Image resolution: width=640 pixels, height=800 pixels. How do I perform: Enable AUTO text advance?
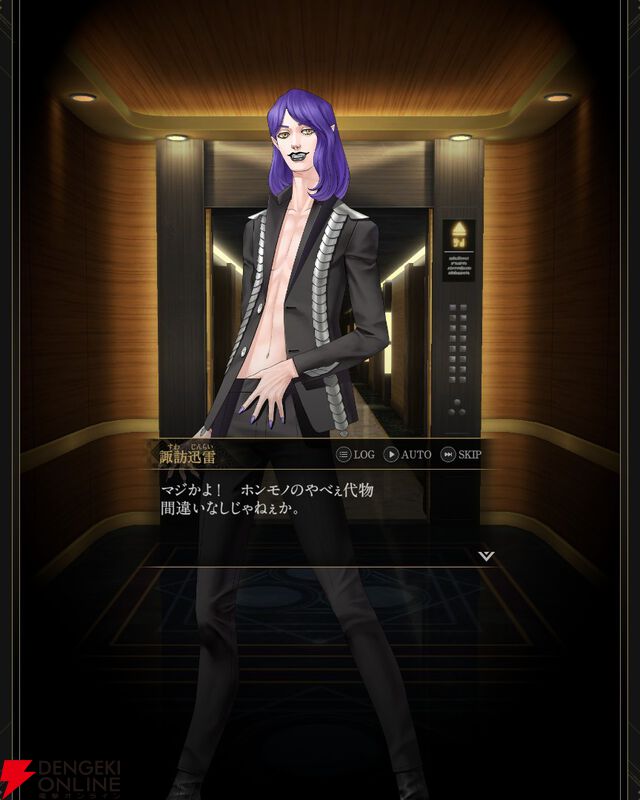click(x=407, y=454)
